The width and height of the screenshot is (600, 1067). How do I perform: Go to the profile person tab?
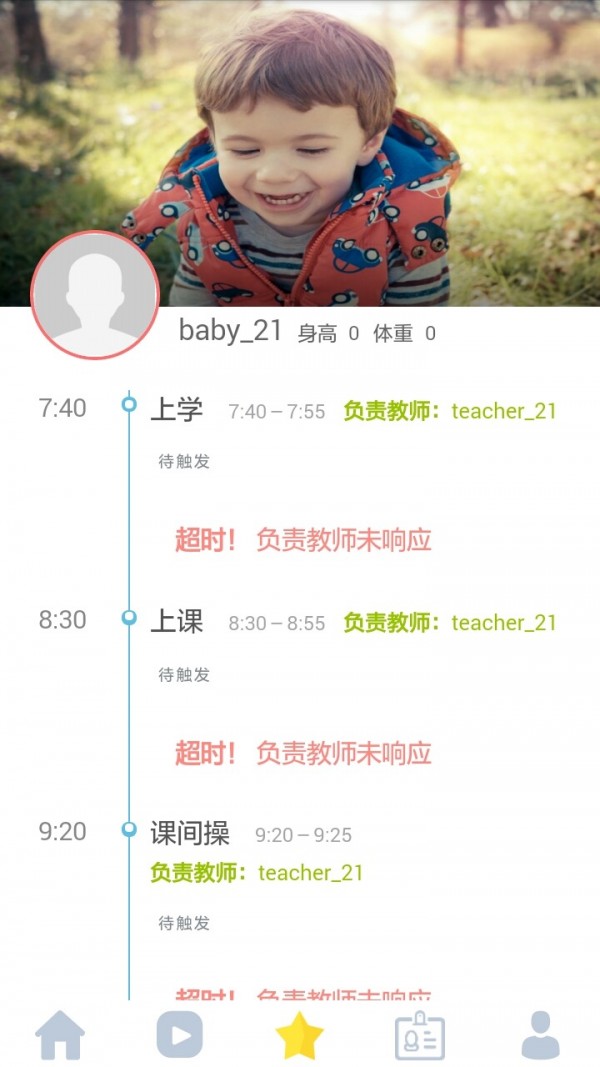540,1035
